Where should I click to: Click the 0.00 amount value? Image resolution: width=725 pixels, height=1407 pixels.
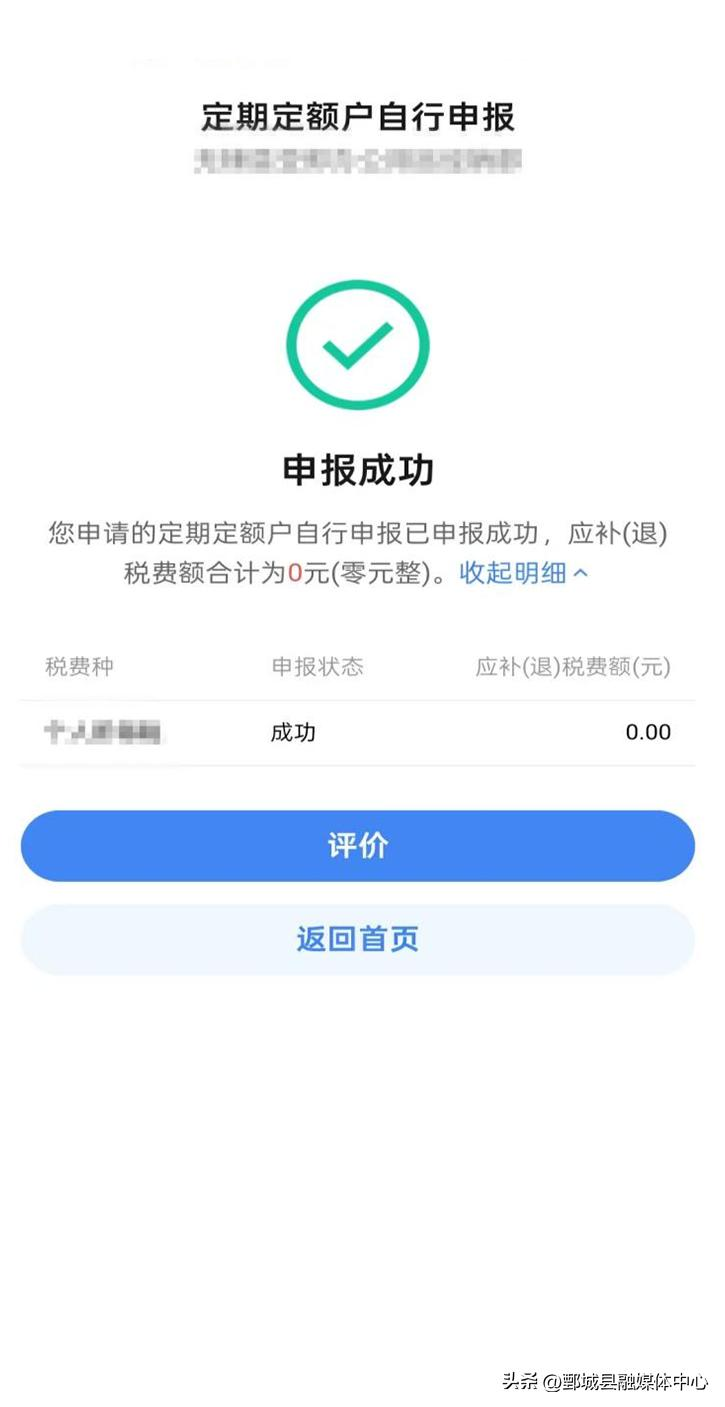pos(647,732)
